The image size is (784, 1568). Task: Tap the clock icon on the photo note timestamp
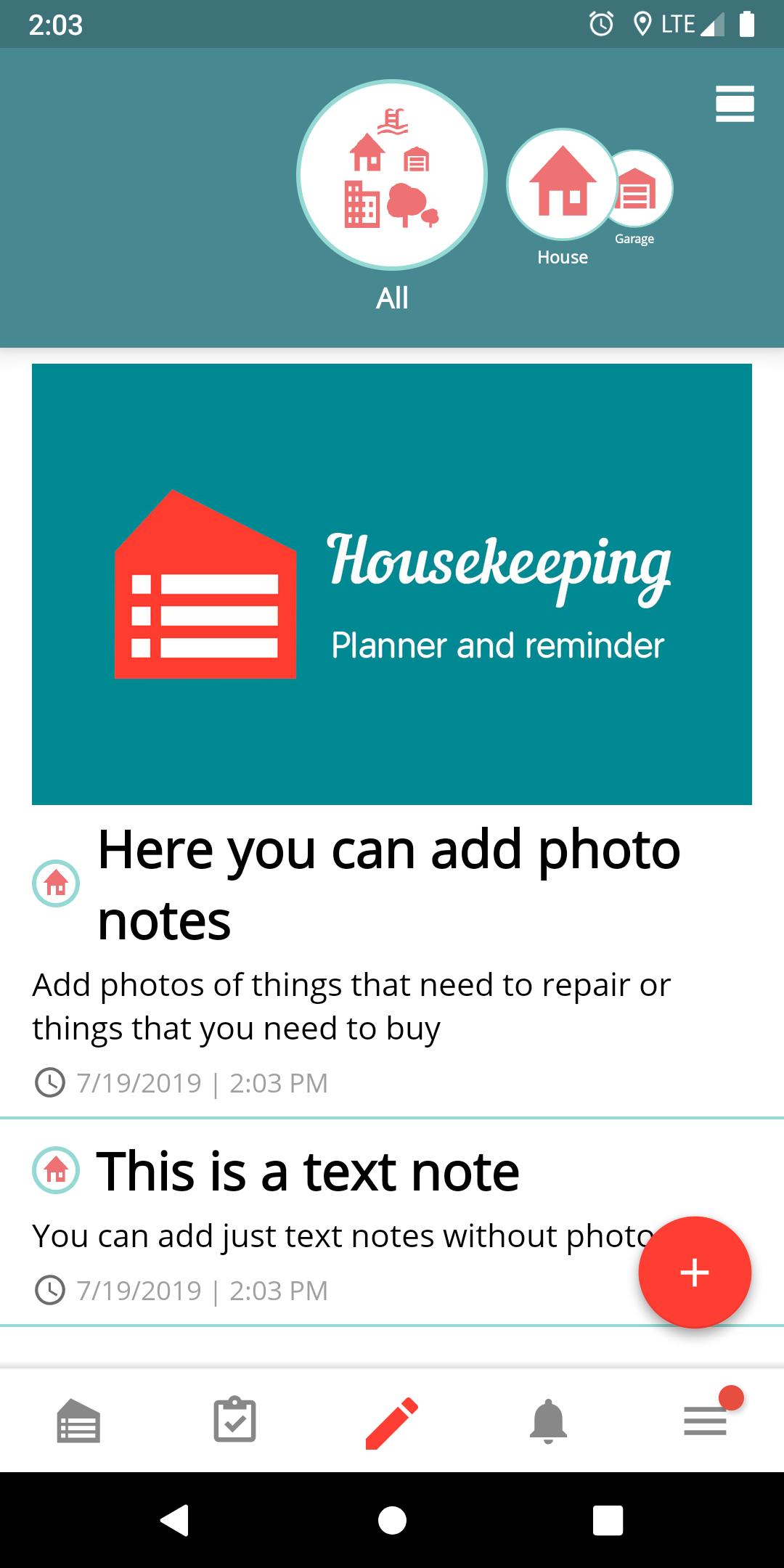point(50,1082)
